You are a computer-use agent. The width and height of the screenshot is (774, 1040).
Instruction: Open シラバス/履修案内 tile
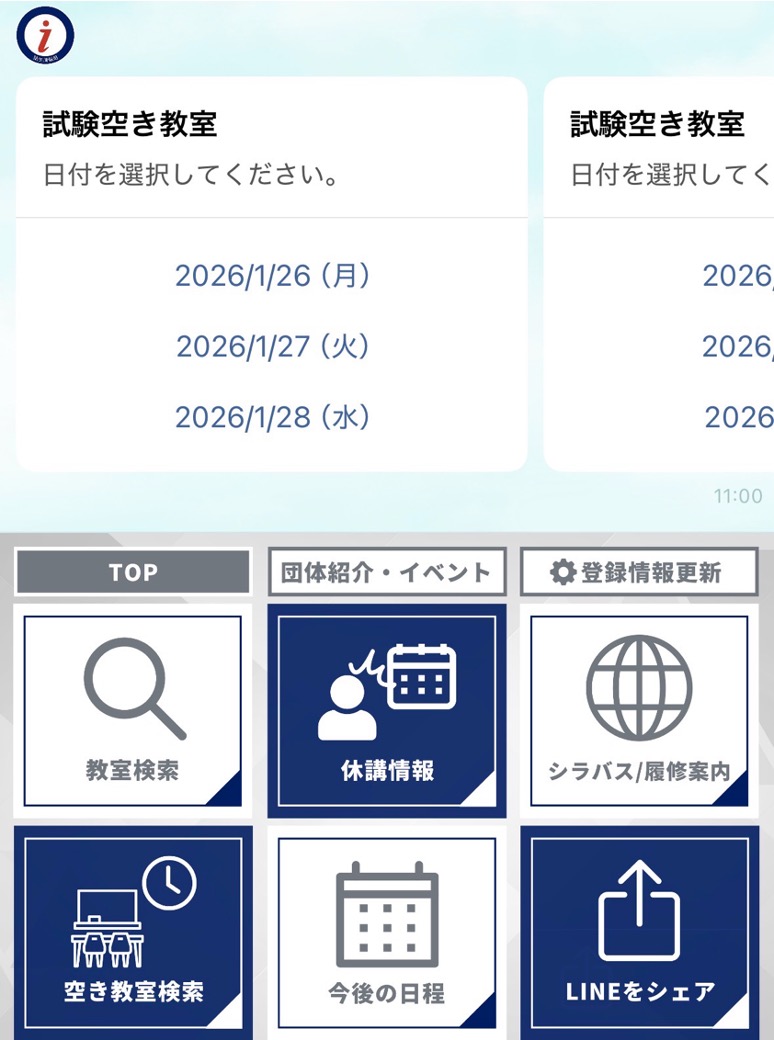[639, 711]
